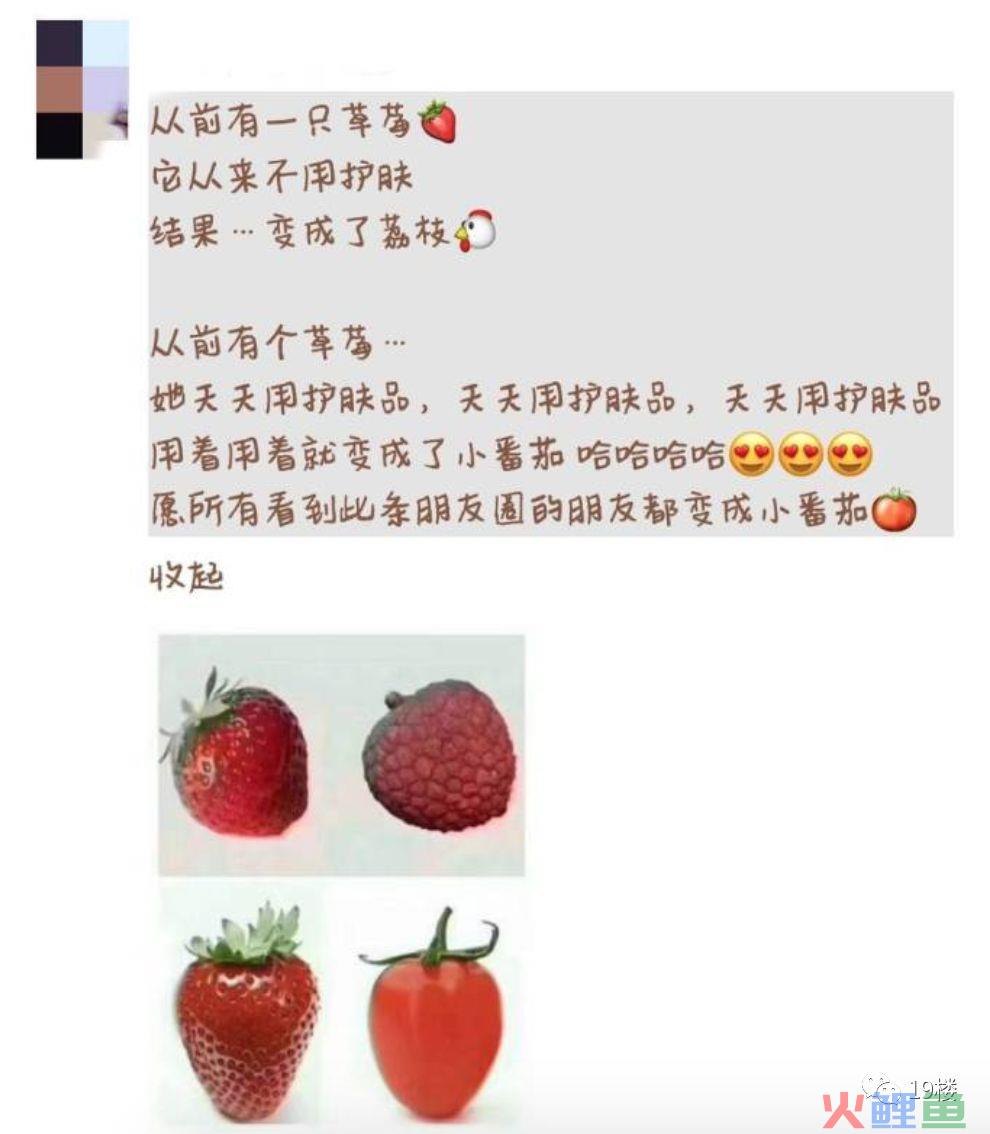The height and width of the screenshot is (1134, 990).
Task: Open the strawberry and cherry tomato photo
Action: click(342, 1005)
